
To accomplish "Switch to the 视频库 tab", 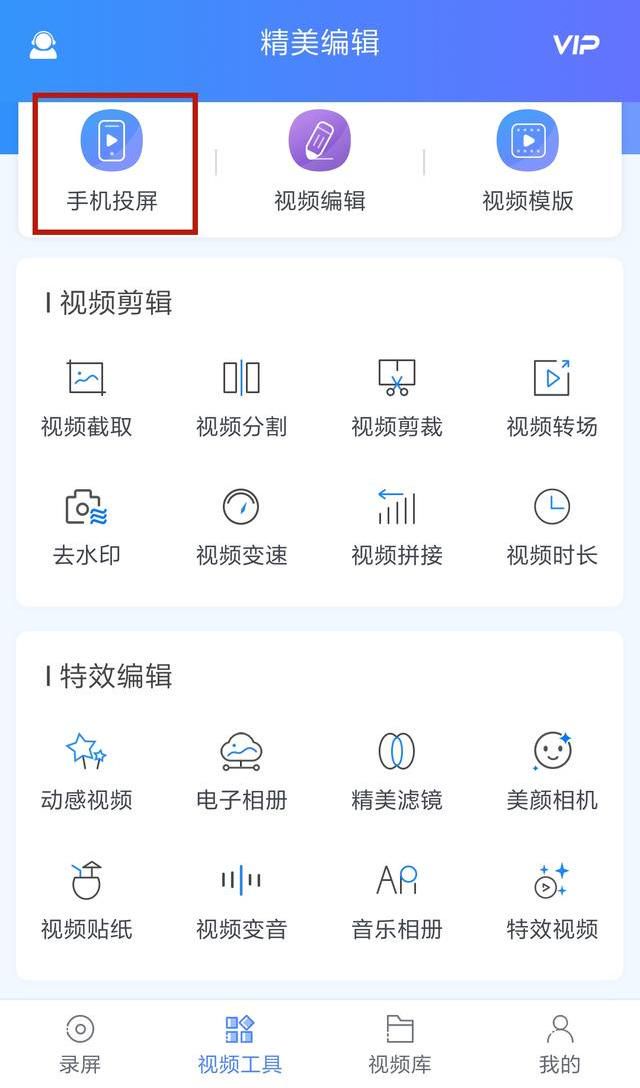I will [400, 1044].
